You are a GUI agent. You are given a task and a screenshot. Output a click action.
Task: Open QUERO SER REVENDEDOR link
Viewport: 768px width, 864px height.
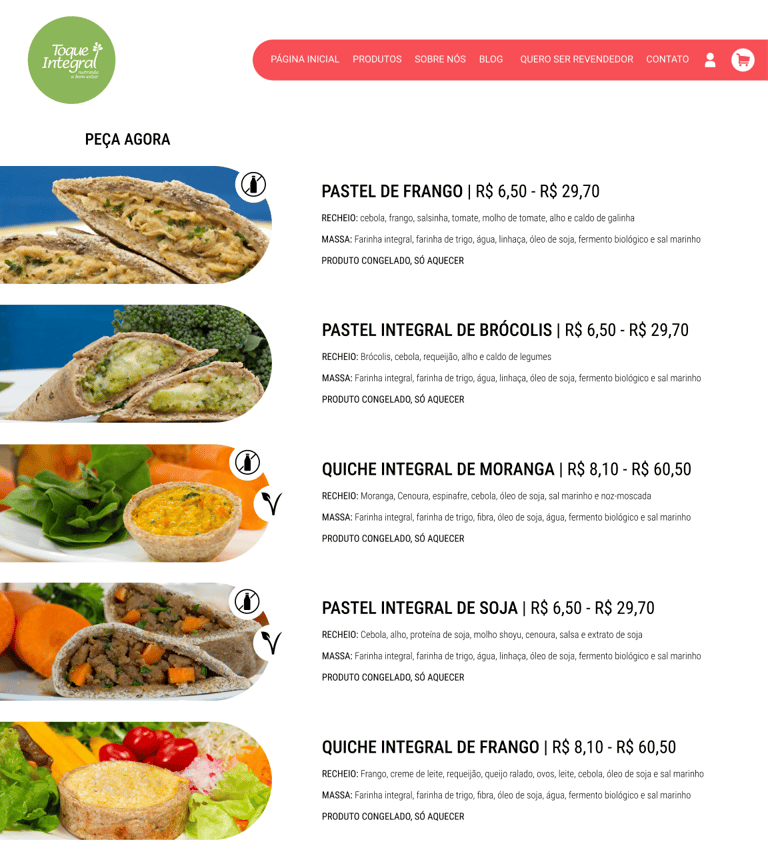click(576, 60)
